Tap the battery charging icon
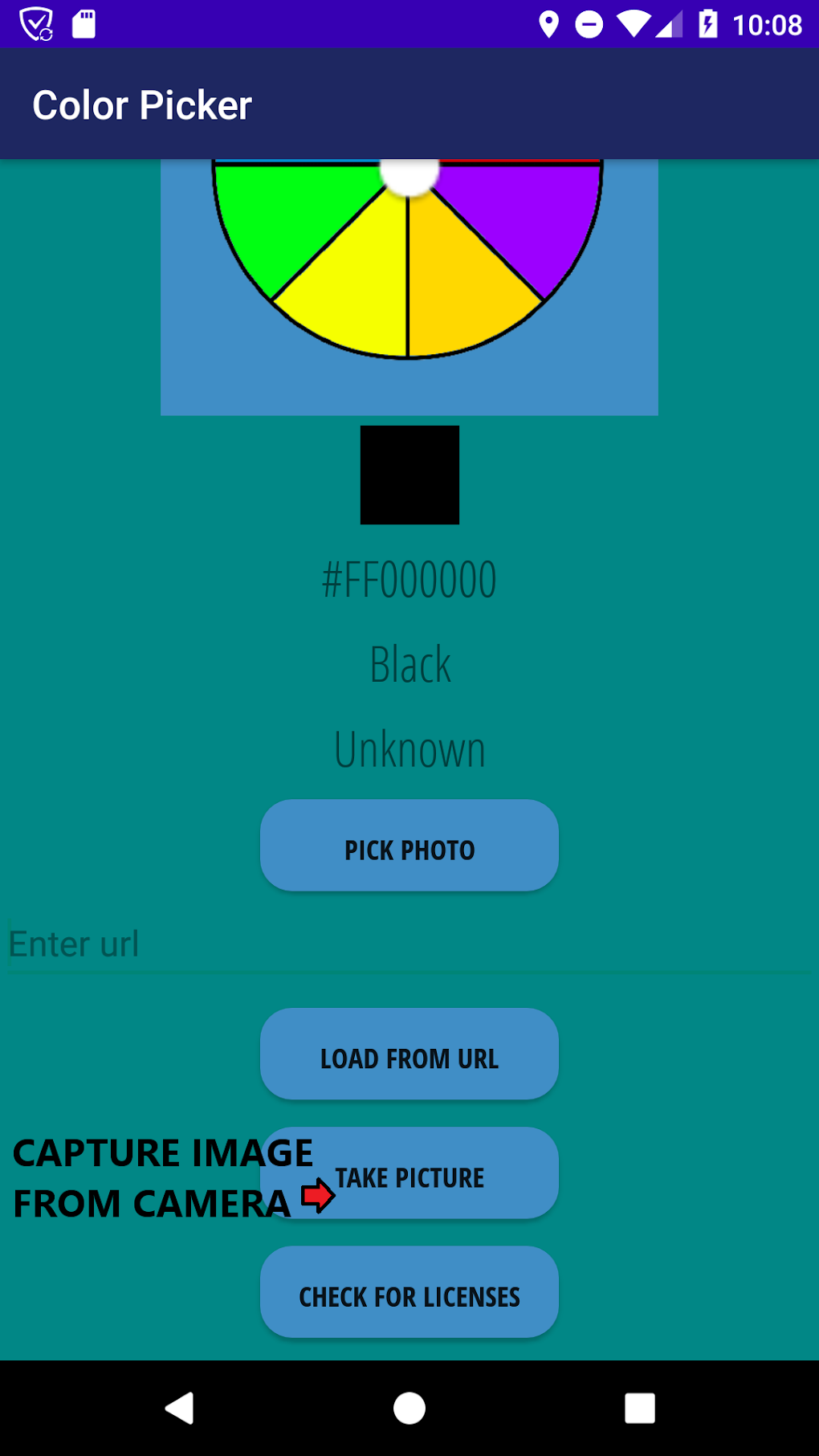Viewport: 819px width, 1456px height. (706, 24)
